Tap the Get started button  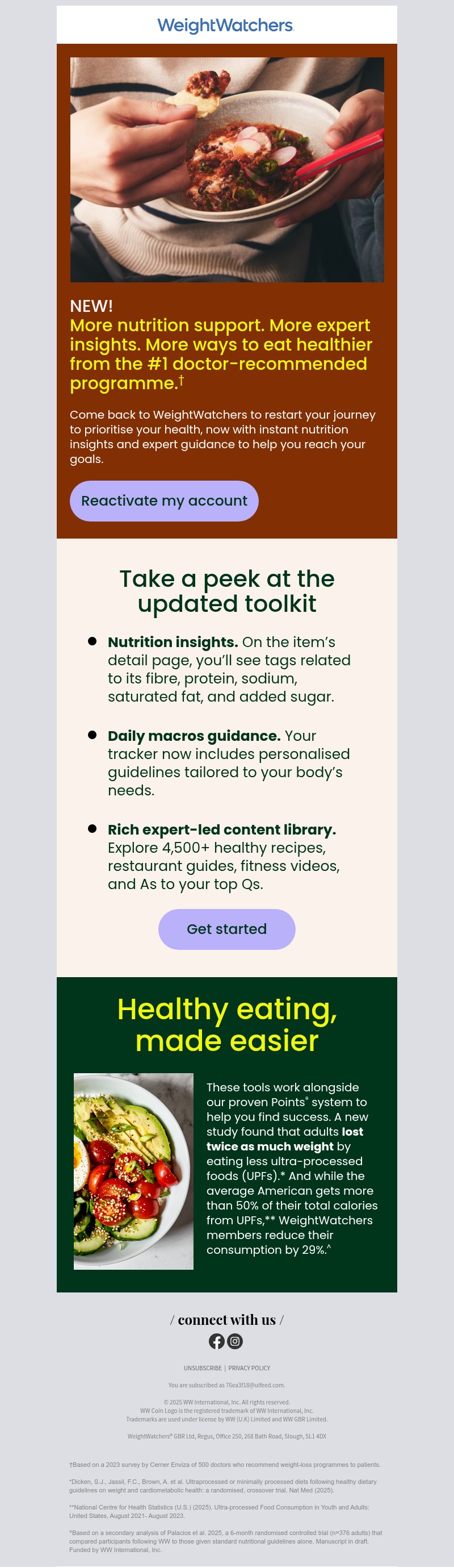coord(226,929)
